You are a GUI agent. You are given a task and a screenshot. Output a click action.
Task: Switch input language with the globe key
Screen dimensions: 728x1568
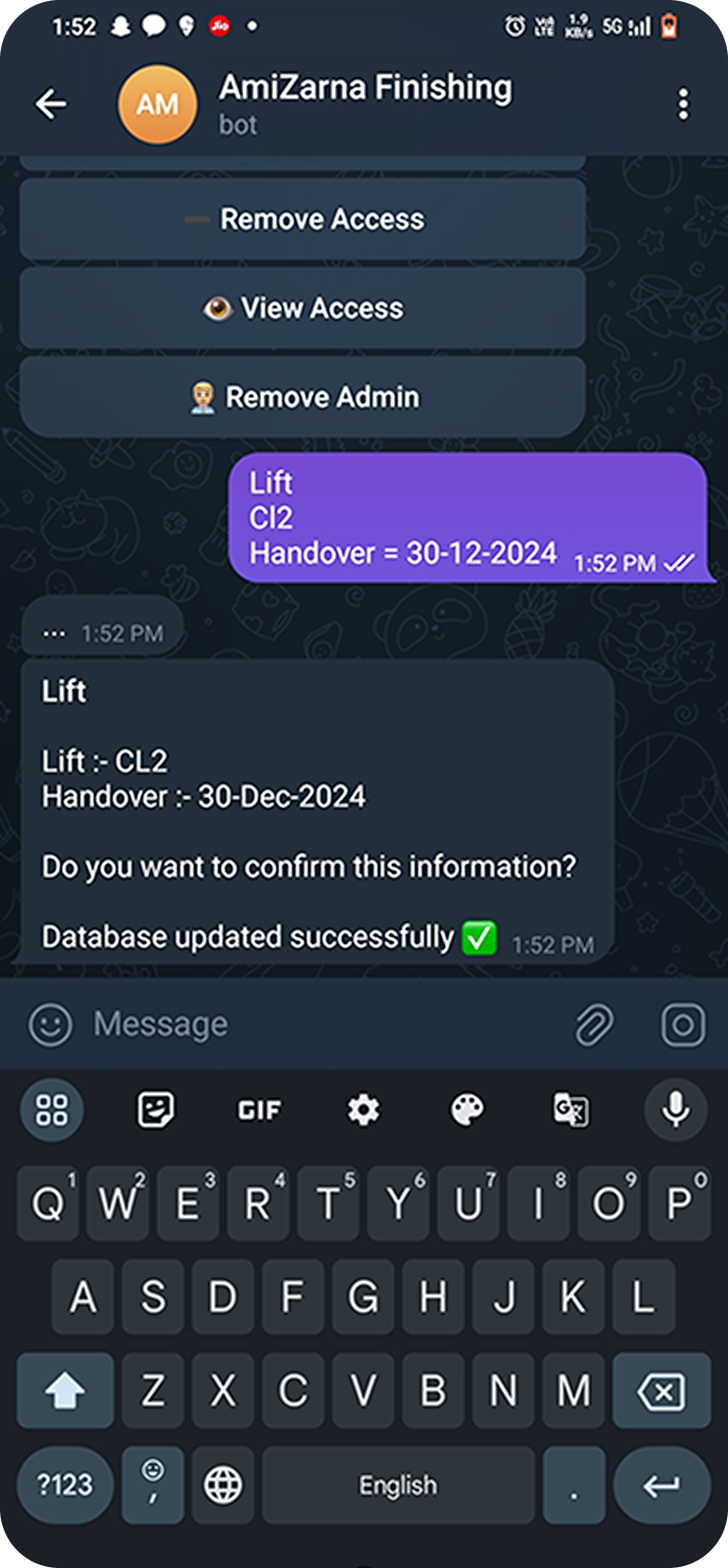[222, 1484]
